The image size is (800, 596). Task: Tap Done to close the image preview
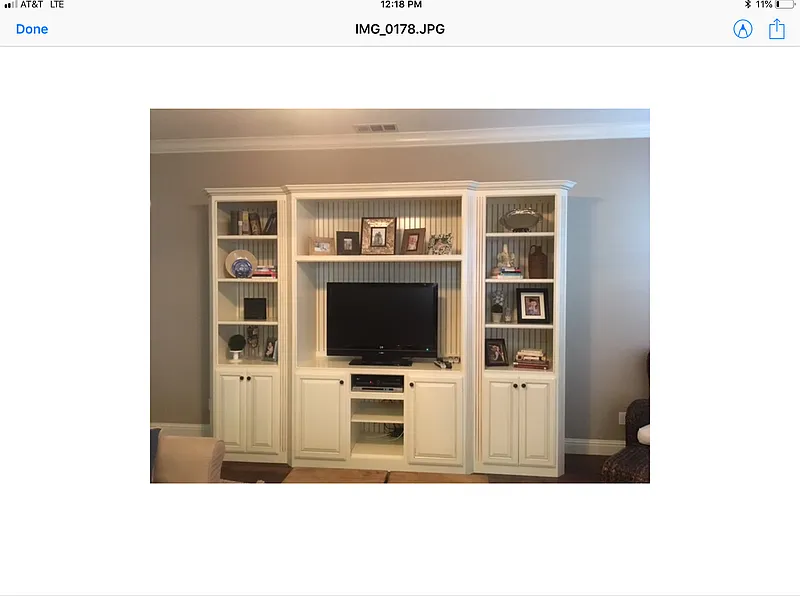tap(32, 29)
